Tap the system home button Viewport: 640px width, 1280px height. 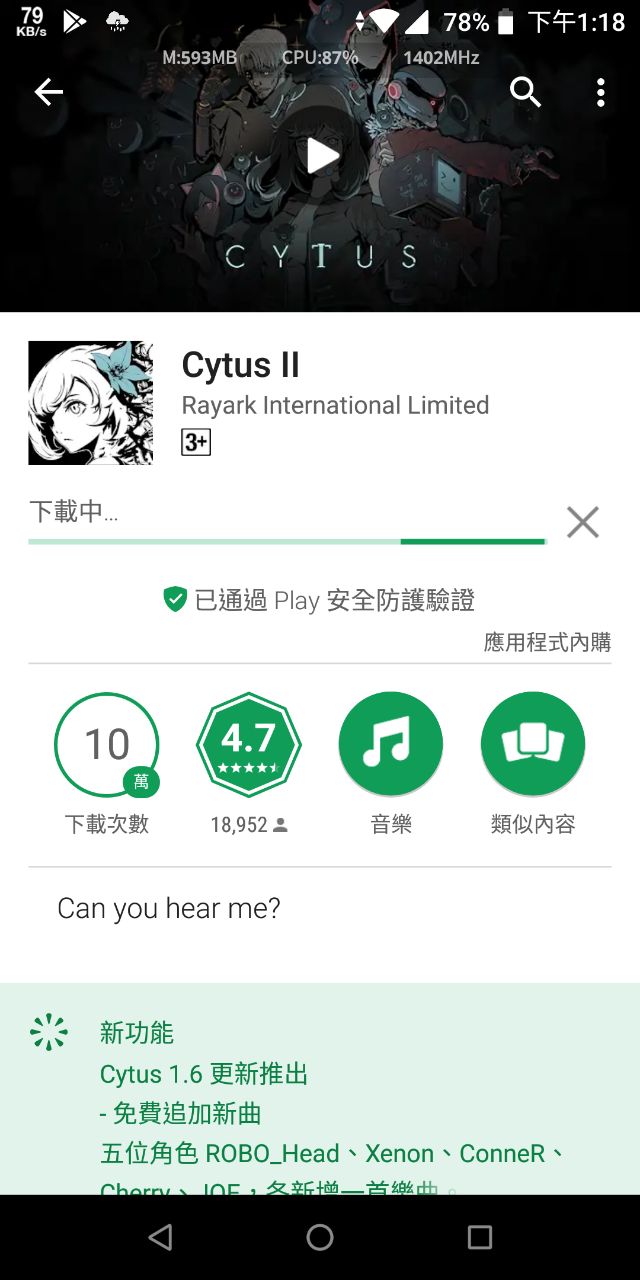[x=320, y=1237]
